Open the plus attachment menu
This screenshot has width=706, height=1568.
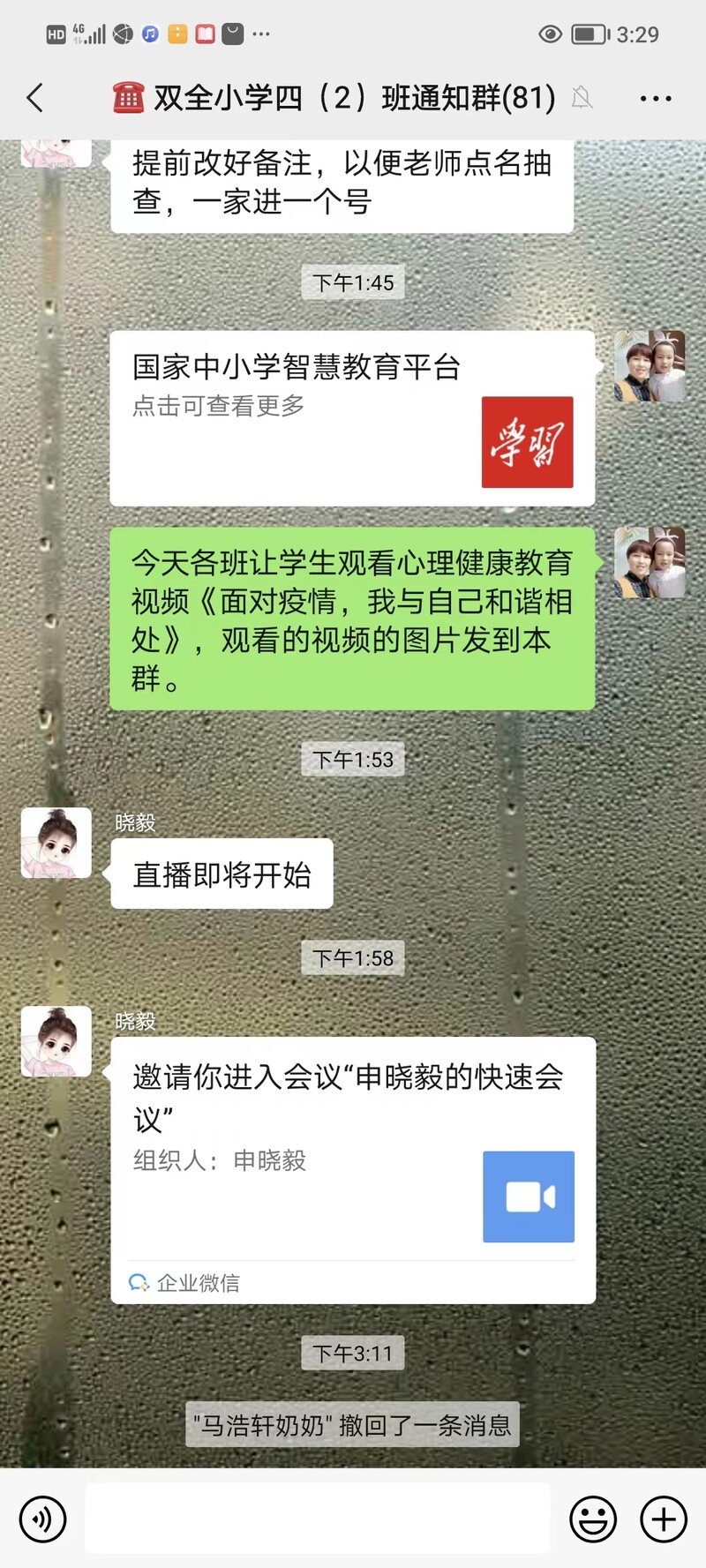[x=664, y=1519]
